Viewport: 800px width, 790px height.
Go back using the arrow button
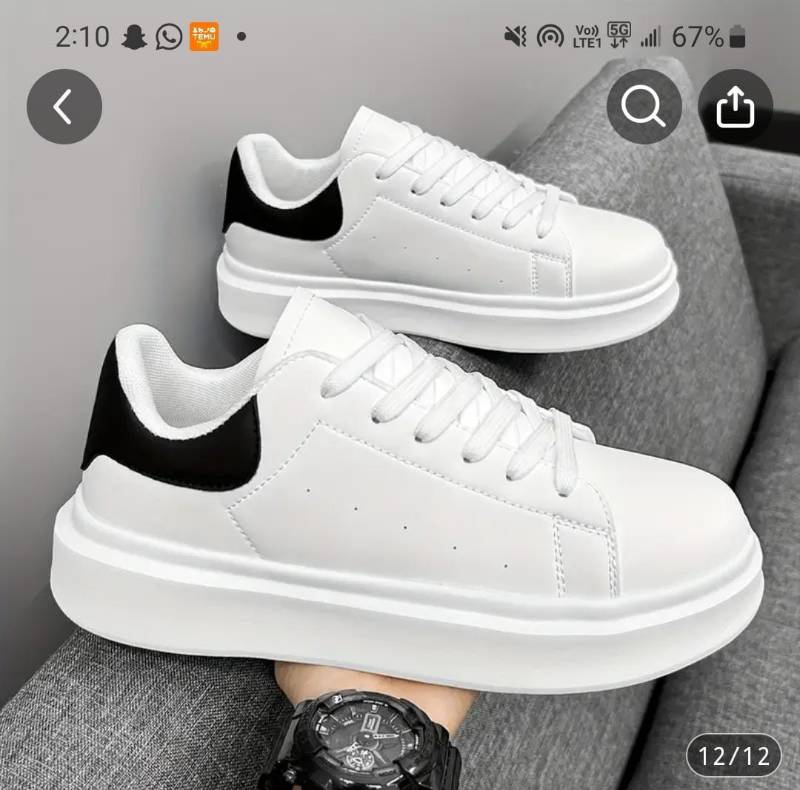tap(64, 106)
